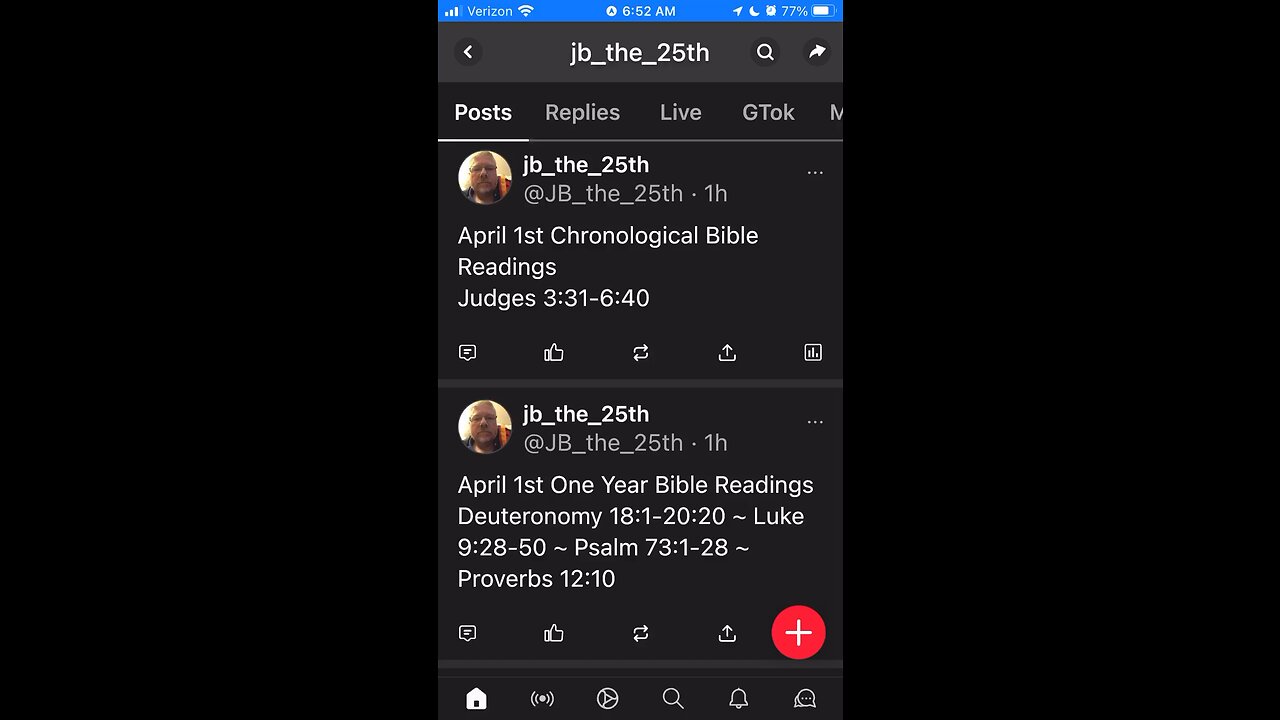Repost the Chronological Bible Readings post
Image resolution: width=1280 pixels, height=720 pixels.
pyautogui.click(x=641, y=352)
